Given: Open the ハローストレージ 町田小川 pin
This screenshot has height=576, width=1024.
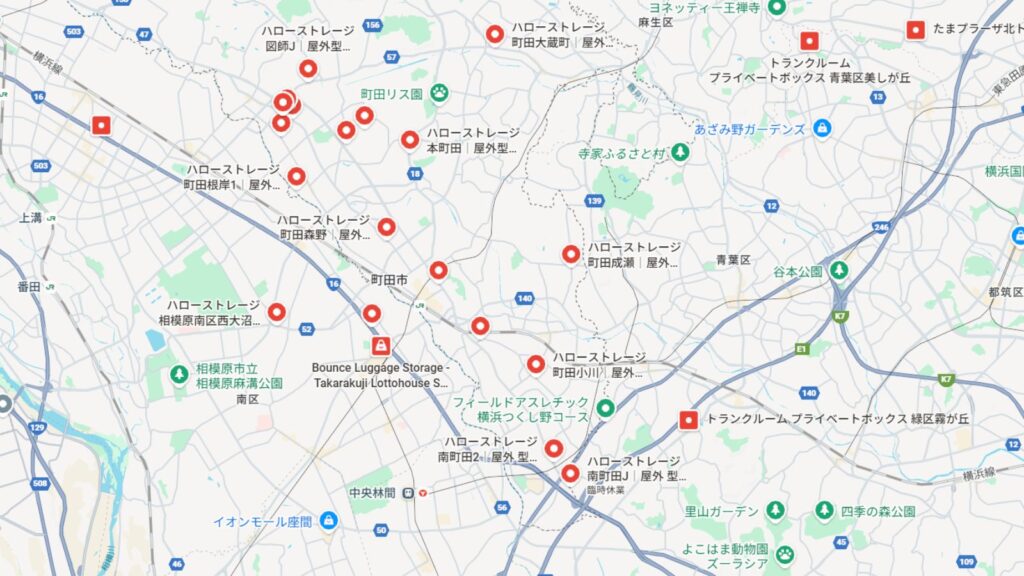Looking at the screenshot, I should pos(536,364).
